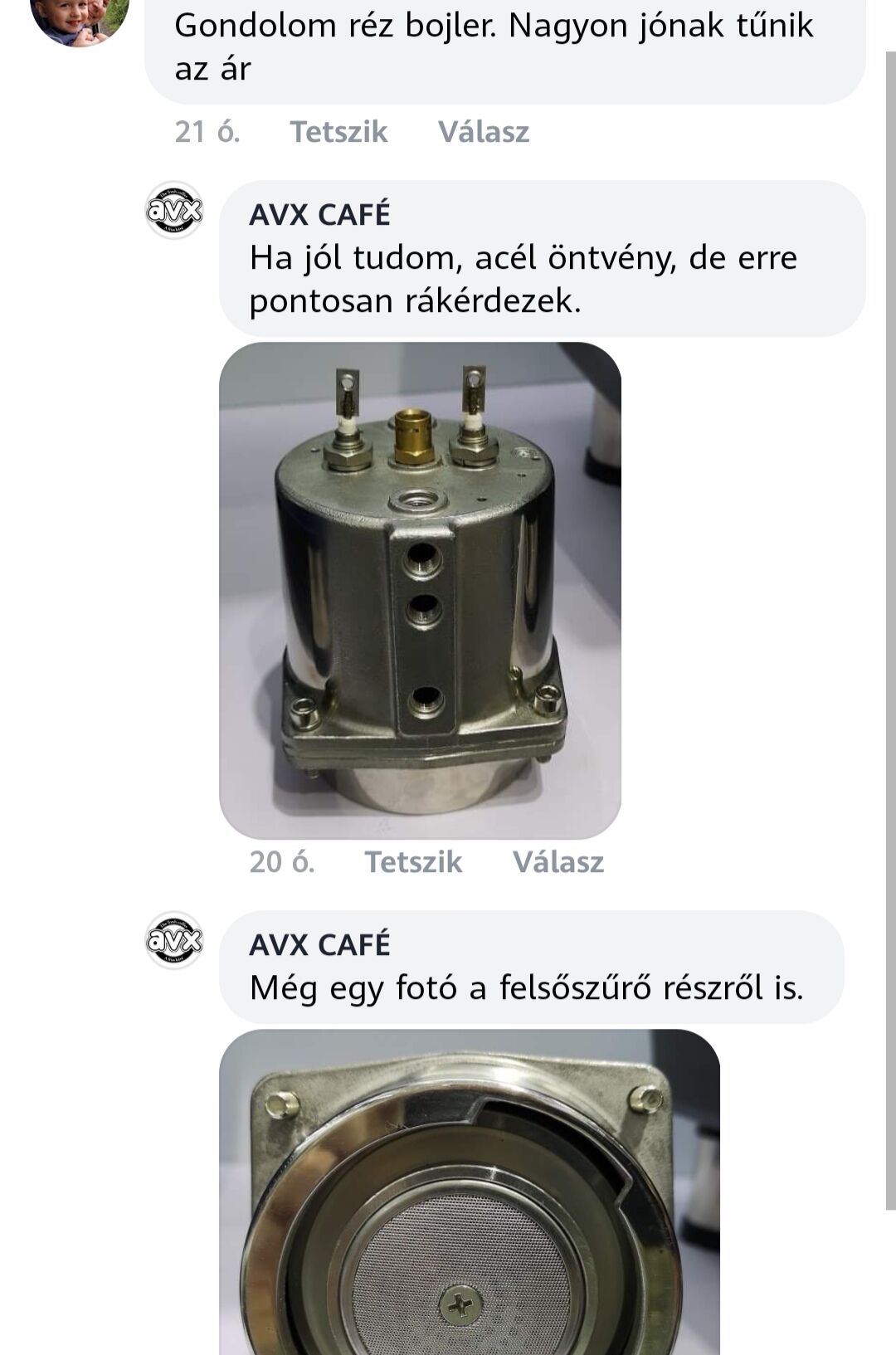The height and width of the screenshot is (1355, 896).
Task: Tap AVX avatar beside the felsőszűrő comment
Action: (174, 941)
